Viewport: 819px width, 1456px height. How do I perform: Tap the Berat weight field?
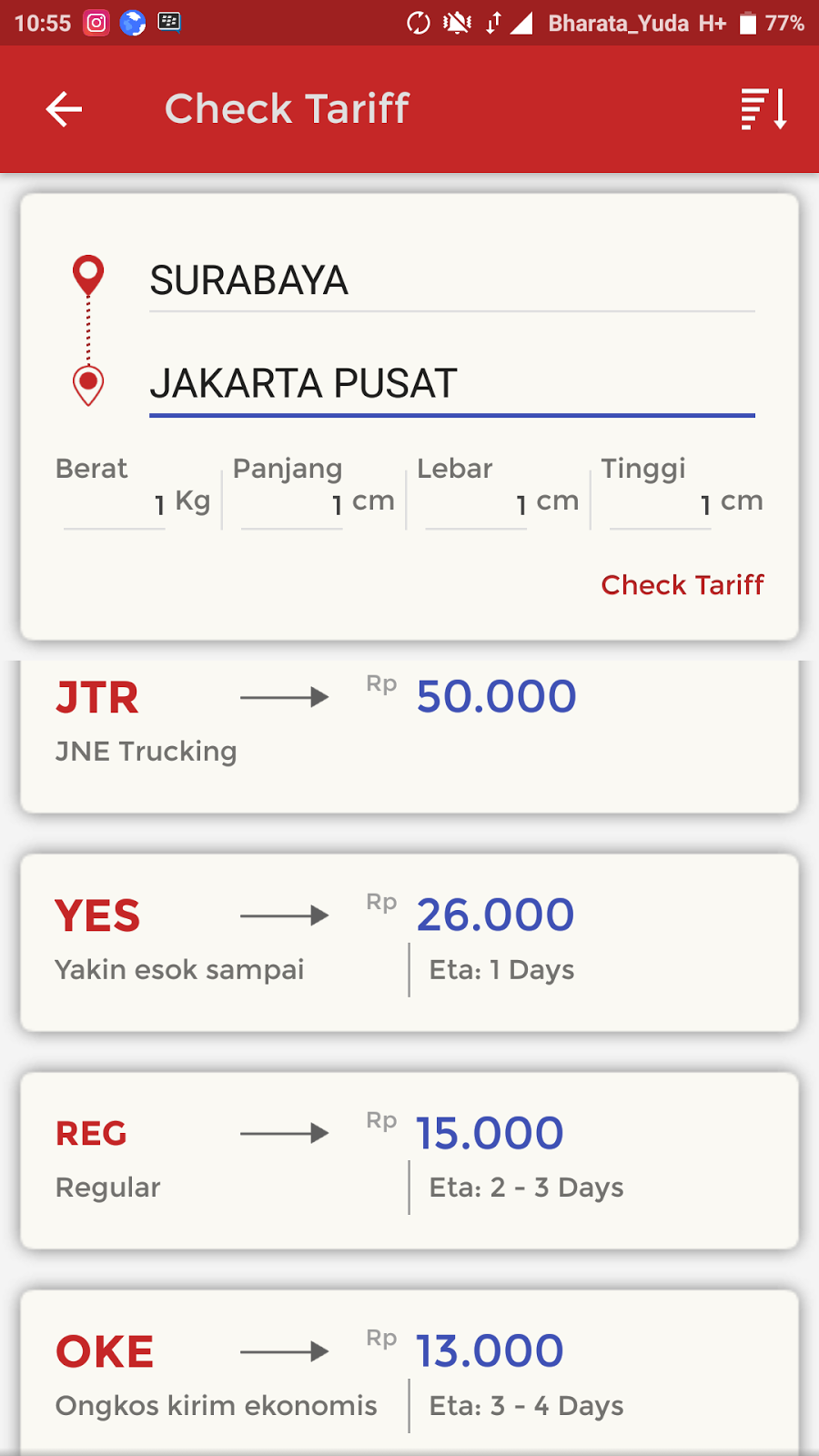[x=116, y=504]
